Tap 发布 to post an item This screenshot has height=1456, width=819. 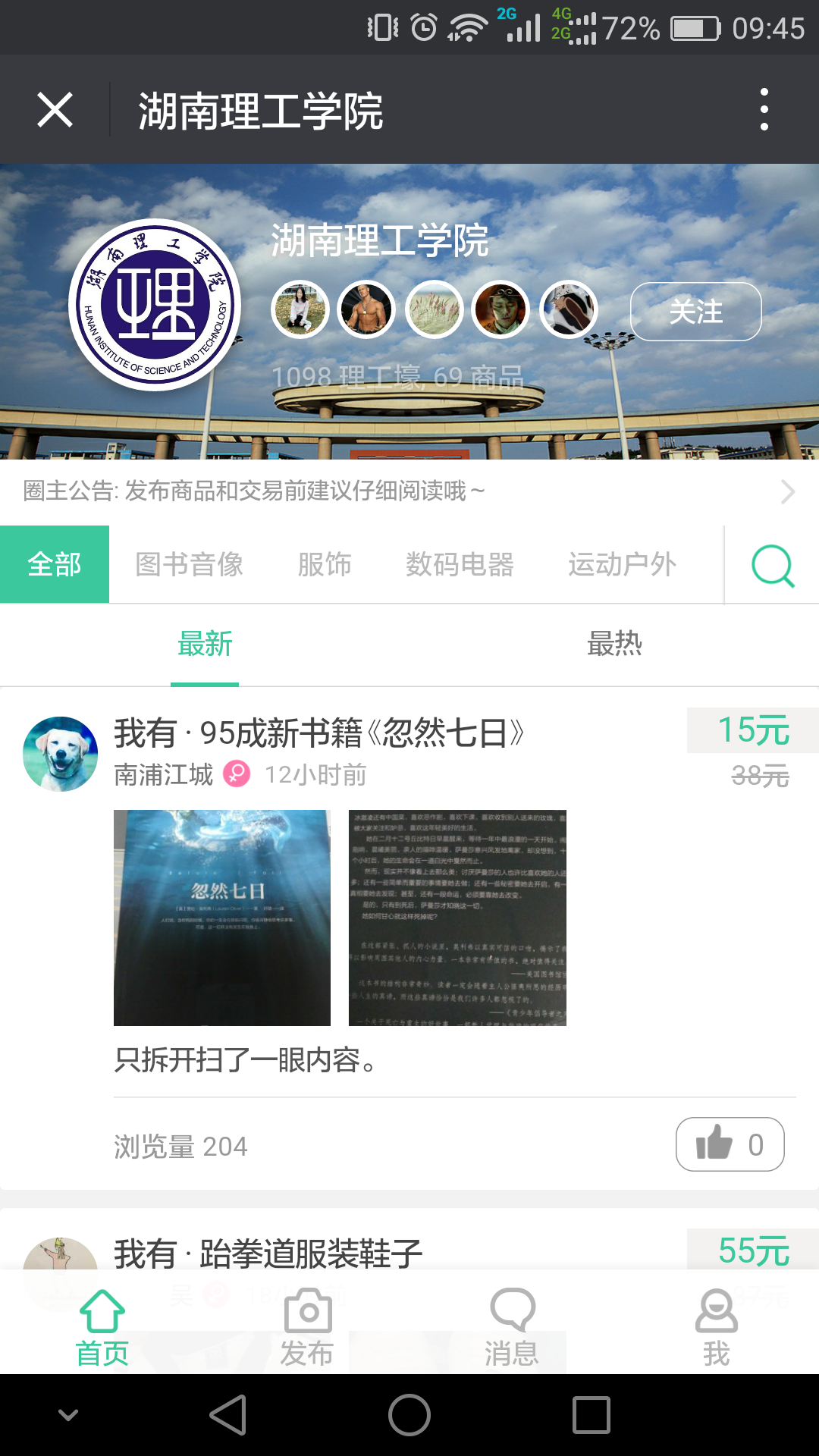tap(307, 1327)
